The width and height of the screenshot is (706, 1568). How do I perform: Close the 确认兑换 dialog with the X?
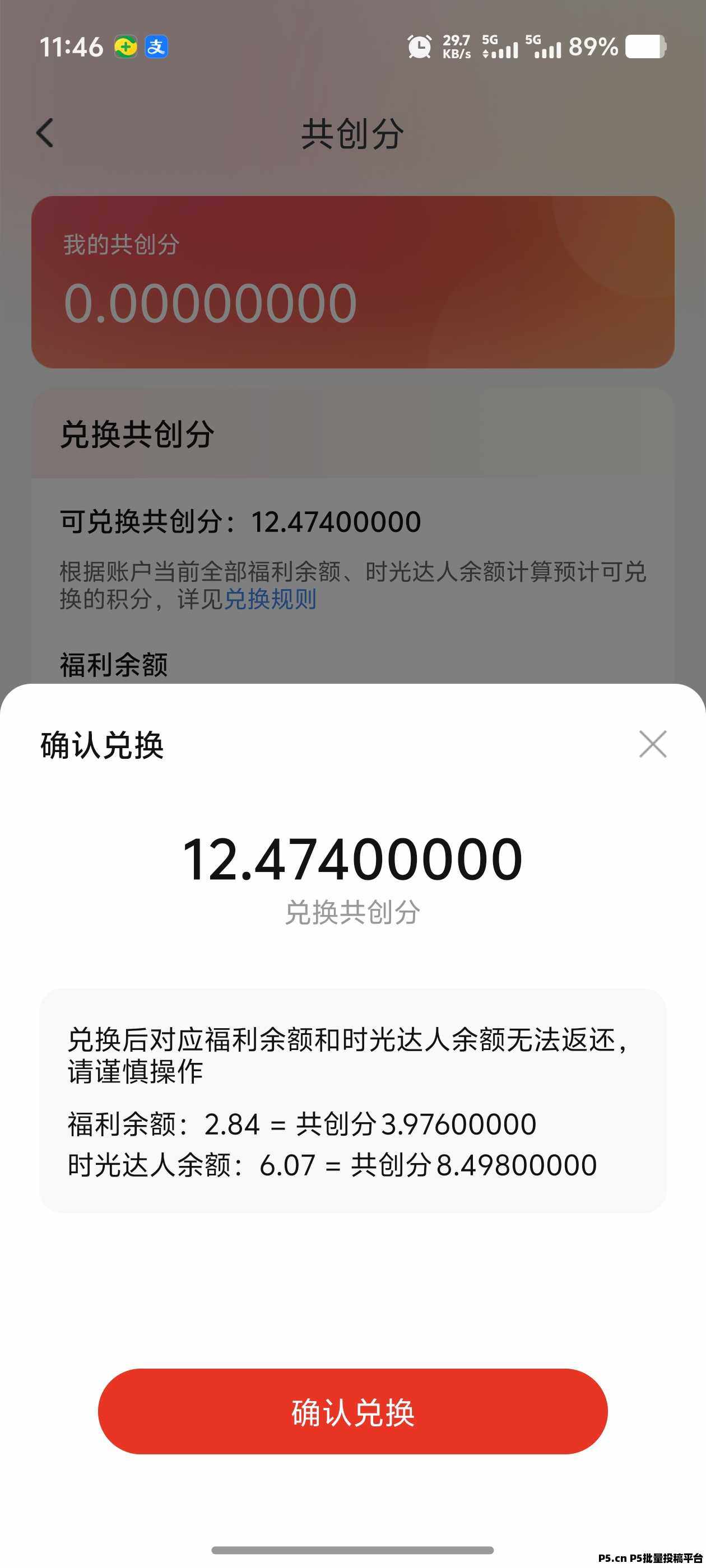[652, 744]
